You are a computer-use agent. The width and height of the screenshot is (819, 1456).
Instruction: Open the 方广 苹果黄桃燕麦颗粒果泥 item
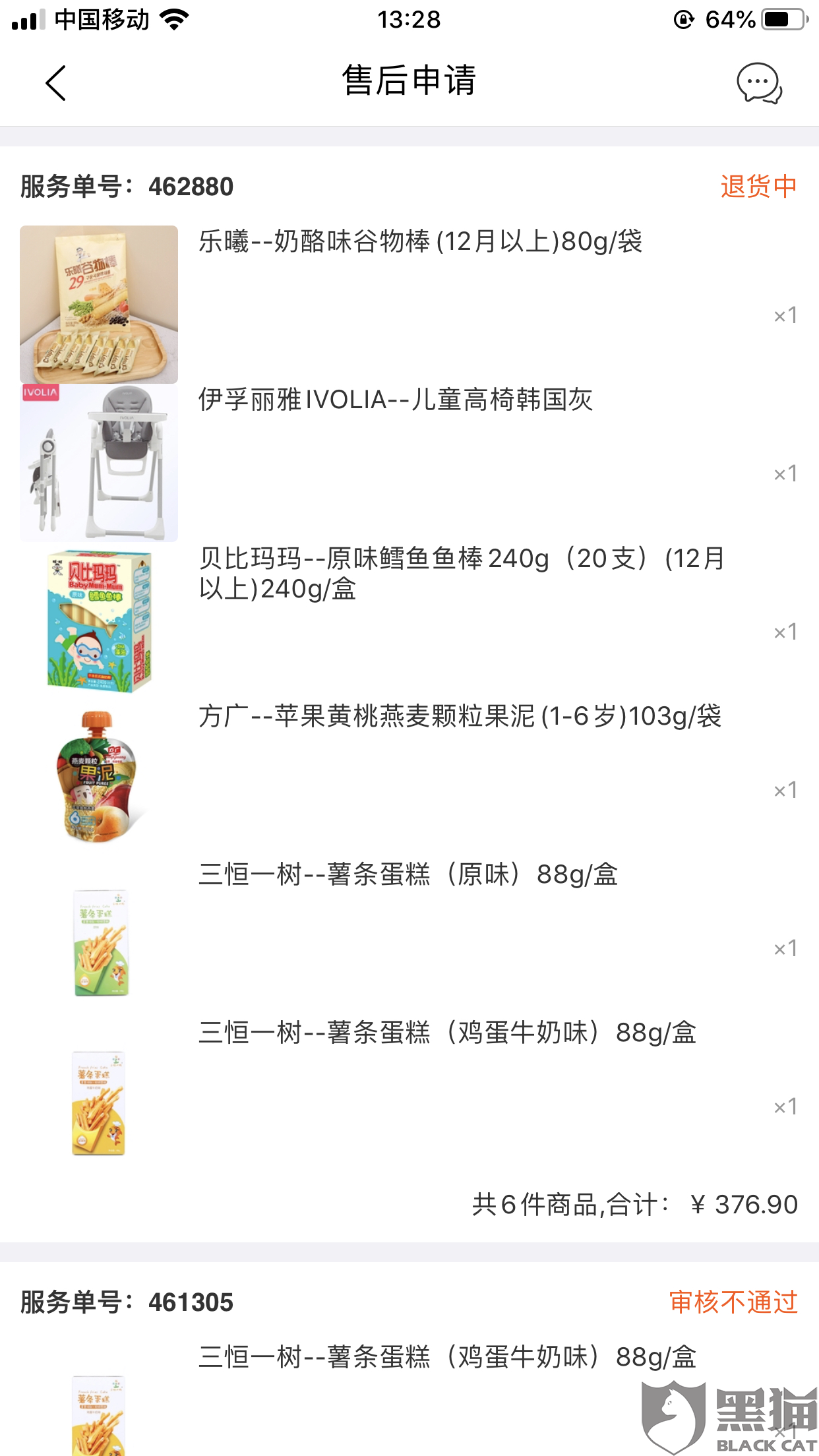coord(460,716)
